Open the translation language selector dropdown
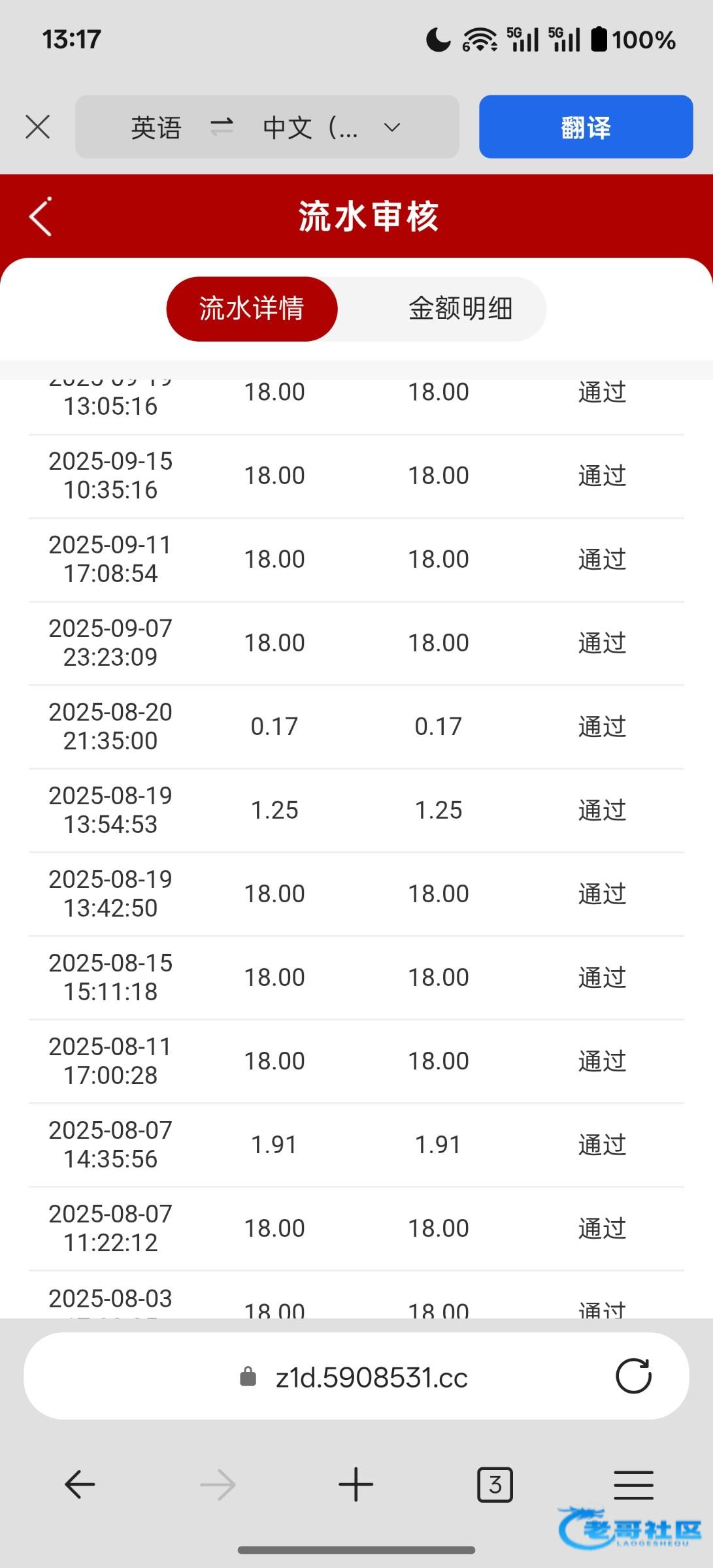The width and height of the screenshot is (713, 1568). [391, 127]
